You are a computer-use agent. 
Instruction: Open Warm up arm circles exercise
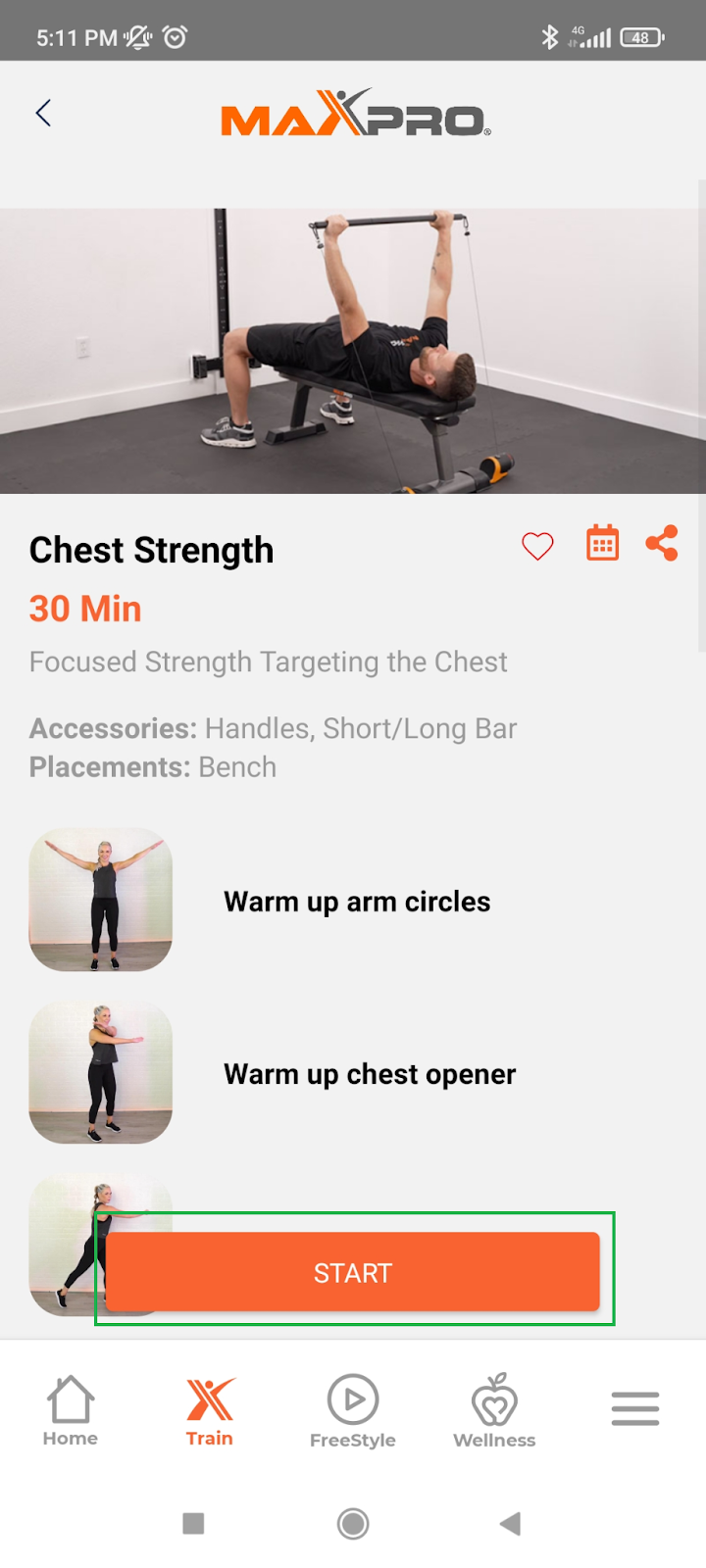pyautogui.click(x=357, y=902)
